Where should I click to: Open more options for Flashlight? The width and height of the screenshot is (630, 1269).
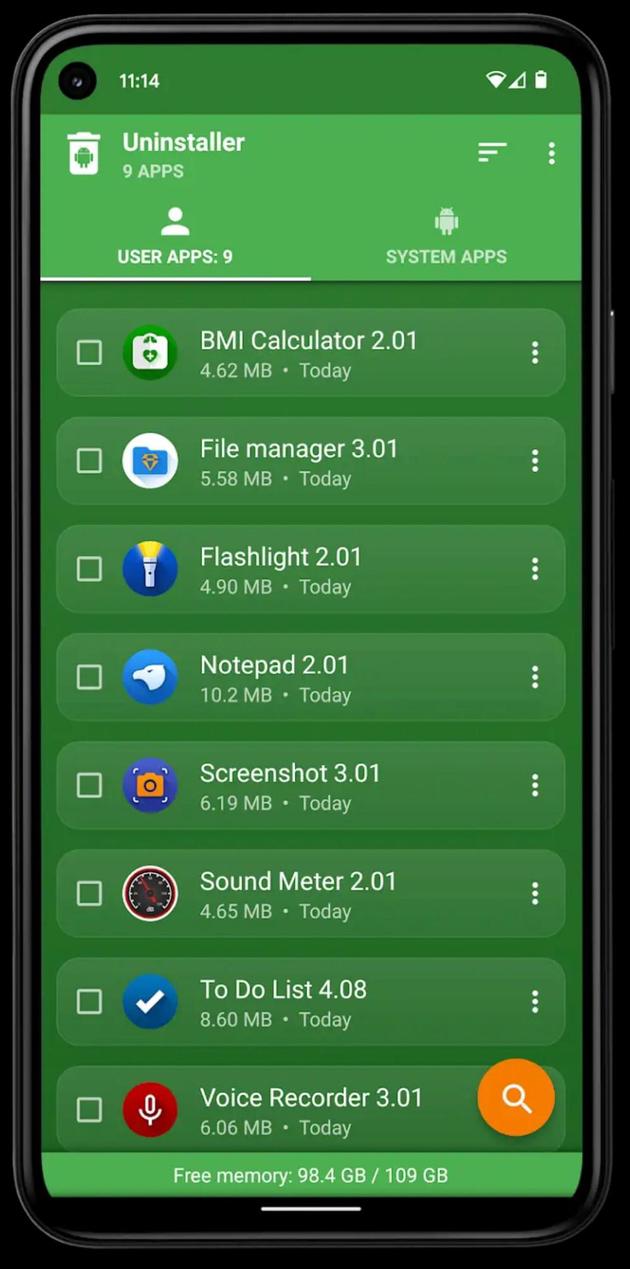click(535, 569)
